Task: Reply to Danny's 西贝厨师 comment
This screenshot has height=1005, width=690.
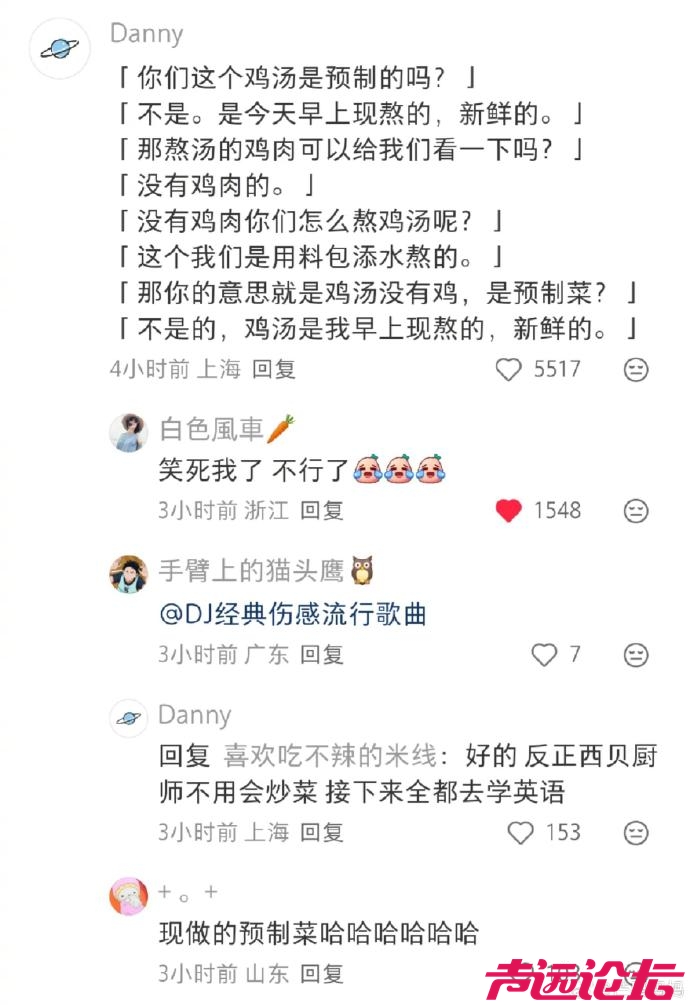Action: [322, 832]
